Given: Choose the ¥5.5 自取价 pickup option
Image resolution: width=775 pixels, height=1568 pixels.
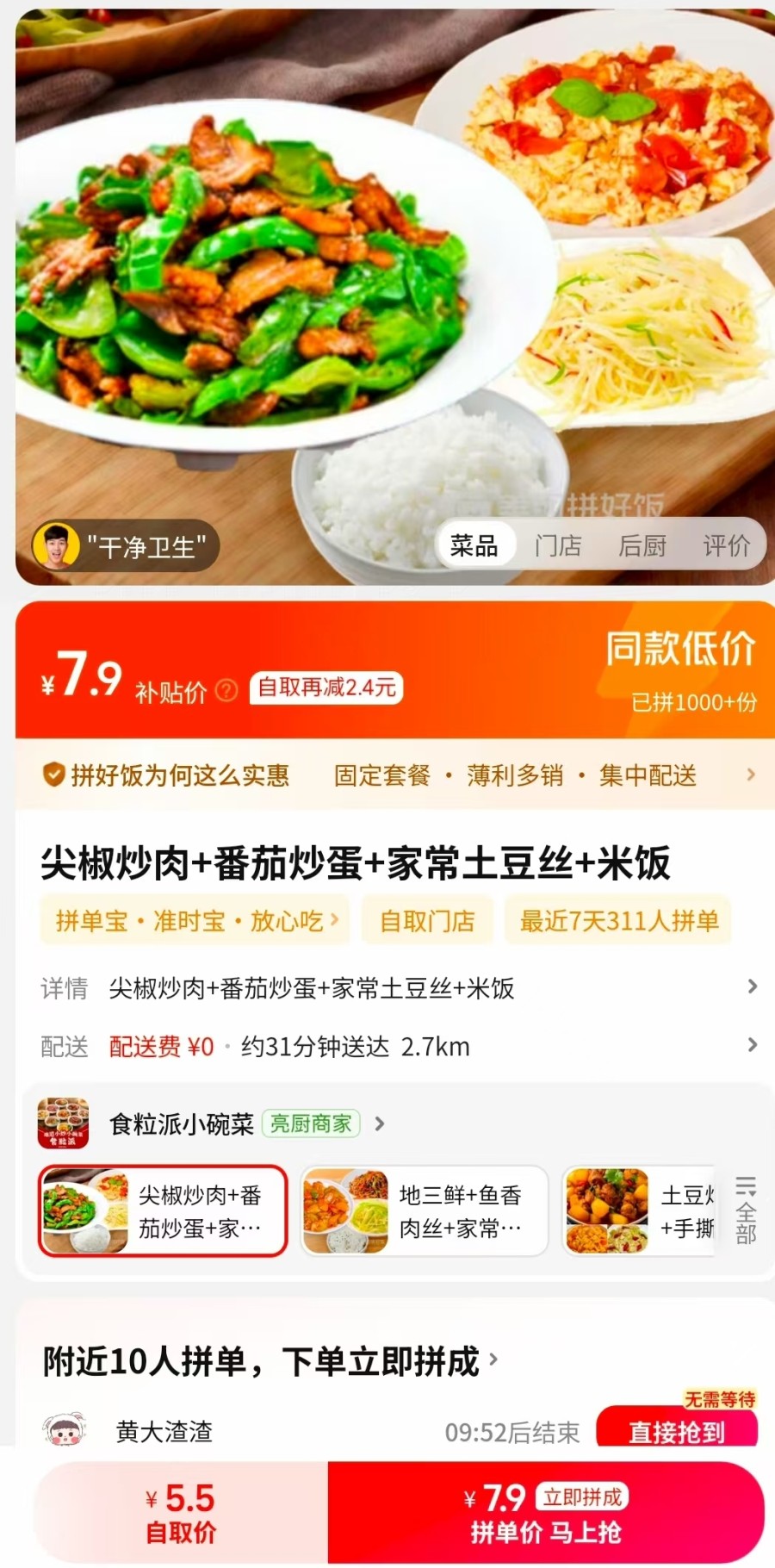Looking at the screenshot, I should tap(181, 1512).
